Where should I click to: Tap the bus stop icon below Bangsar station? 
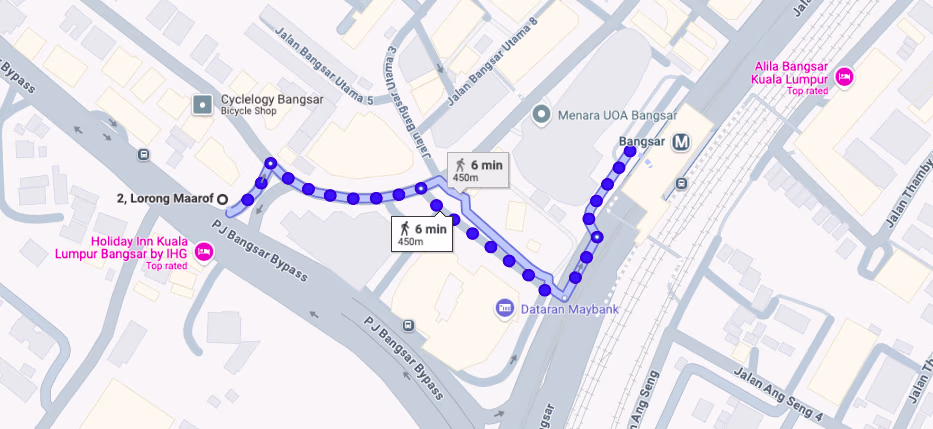coord(681,184)
